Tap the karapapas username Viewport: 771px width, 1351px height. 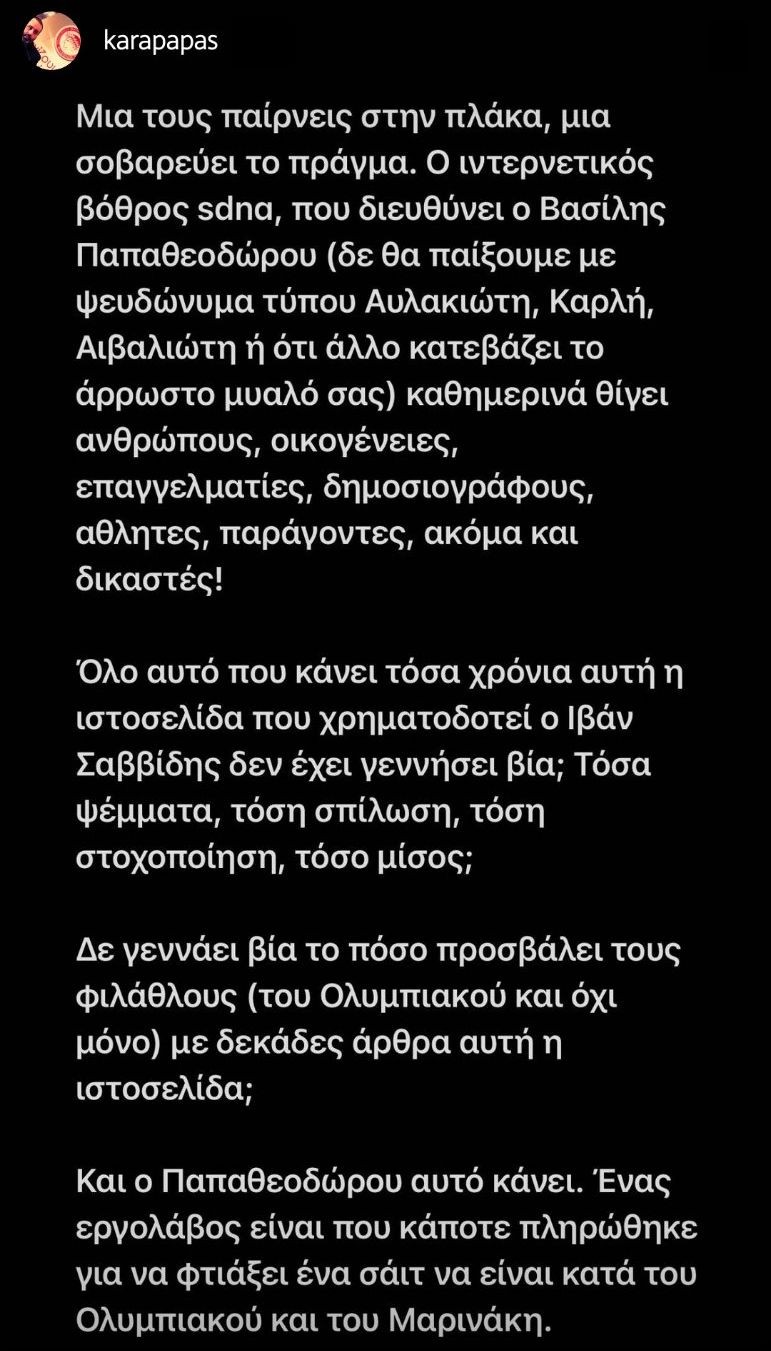click(x=160, y=41)
